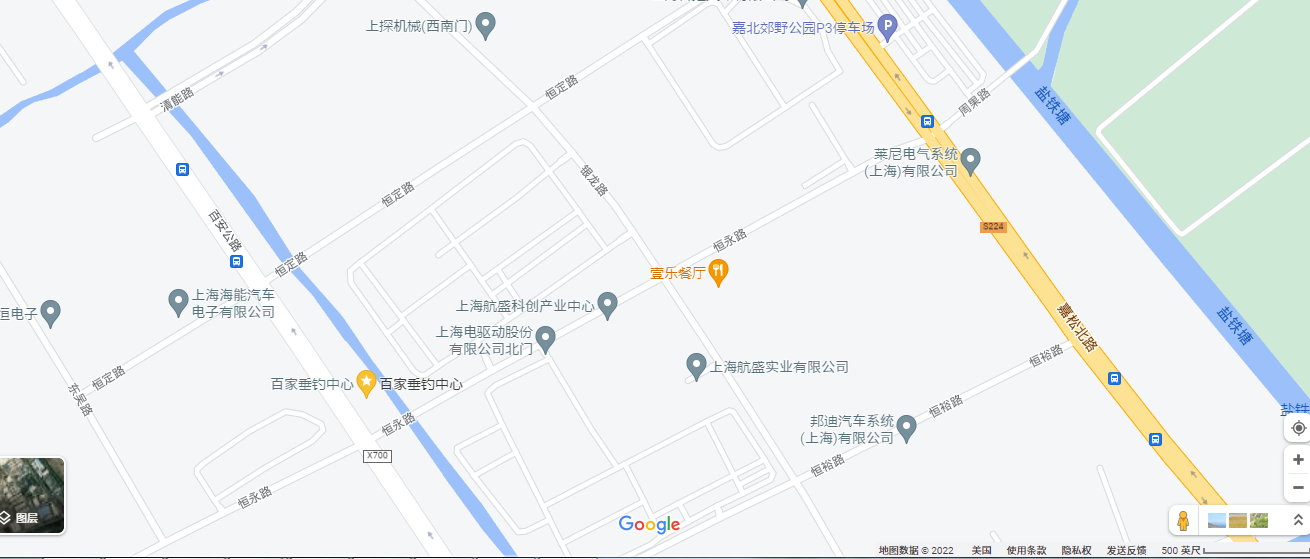Open the 上海航盛科创产业中心 pin
Image resolution: width=1310 pixels, height=559 pixels.
[608, 305]
